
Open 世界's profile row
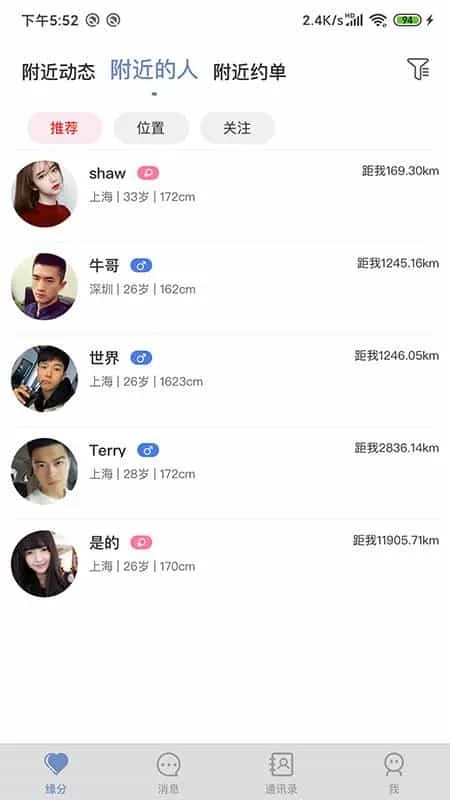click(225, 380)
